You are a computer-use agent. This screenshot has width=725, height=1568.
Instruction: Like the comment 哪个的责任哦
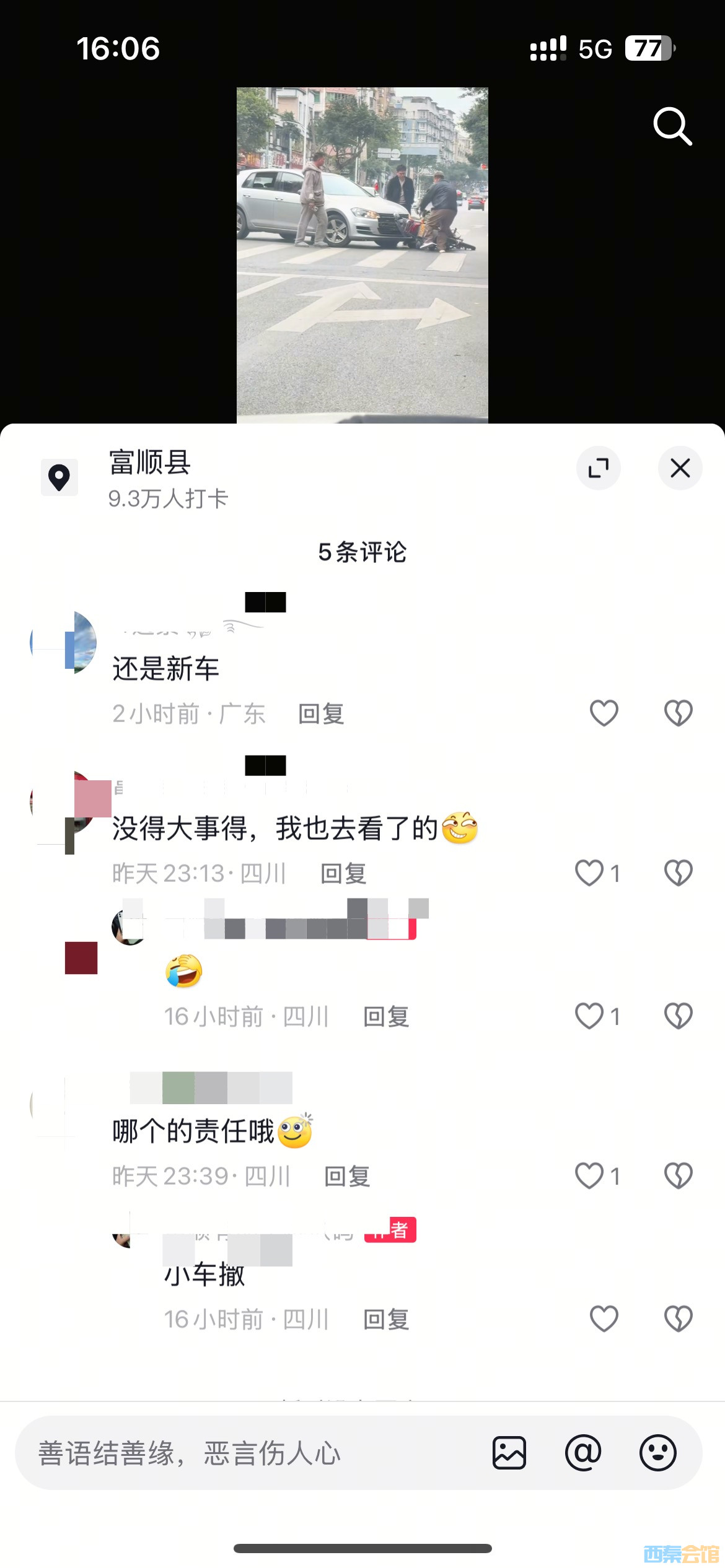point(589,1176)
